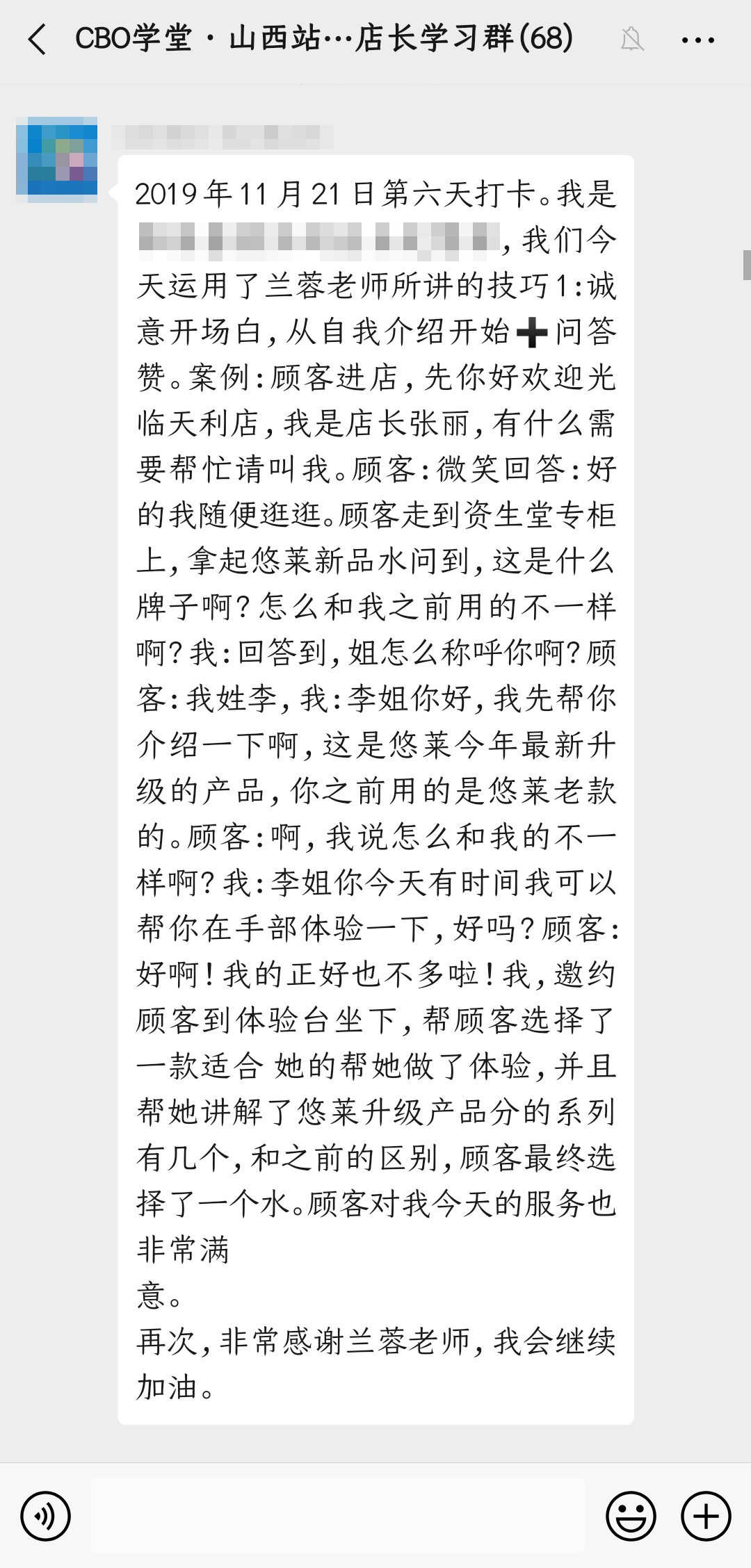
Task: Open the emoji picker
Action: (x=631, y=1516)
